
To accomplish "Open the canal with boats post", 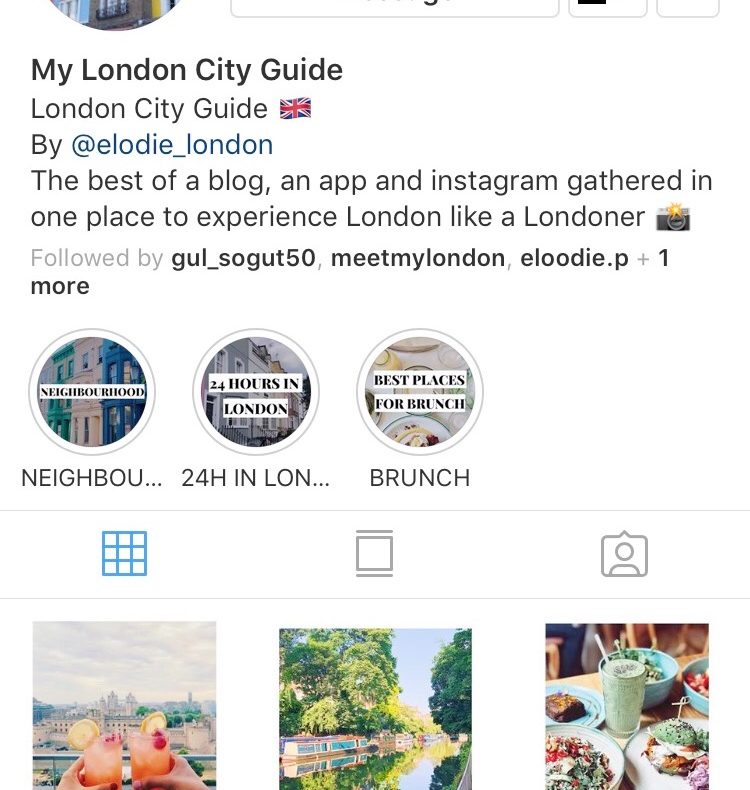I will pyautogui.click(x=375, y=708).
